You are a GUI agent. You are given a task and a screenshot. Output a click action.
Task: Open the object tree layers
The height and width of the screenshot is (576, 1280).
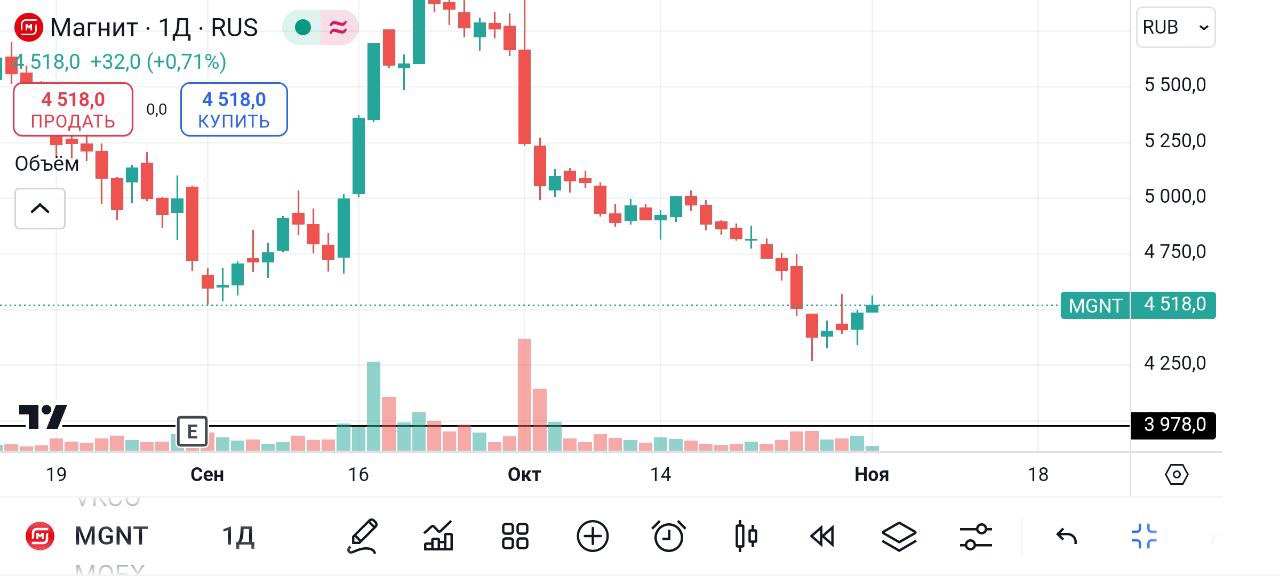(x=899, y=537)
